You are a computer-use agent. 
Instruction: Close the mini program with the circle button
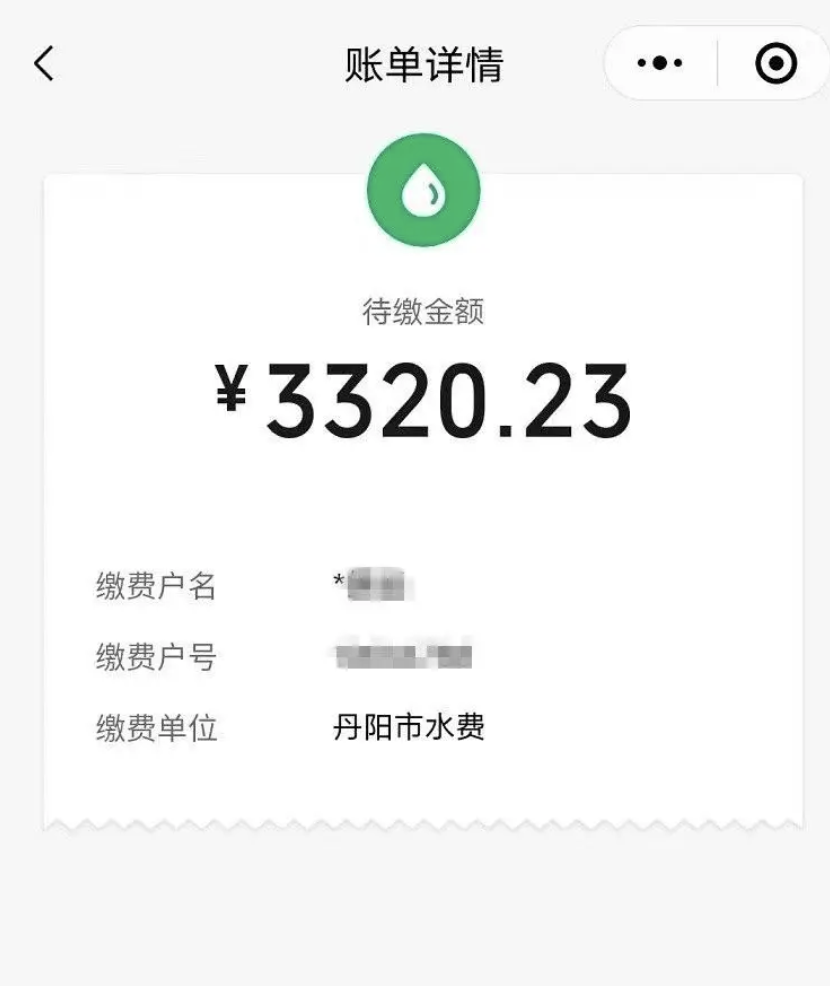pos(776,64)
